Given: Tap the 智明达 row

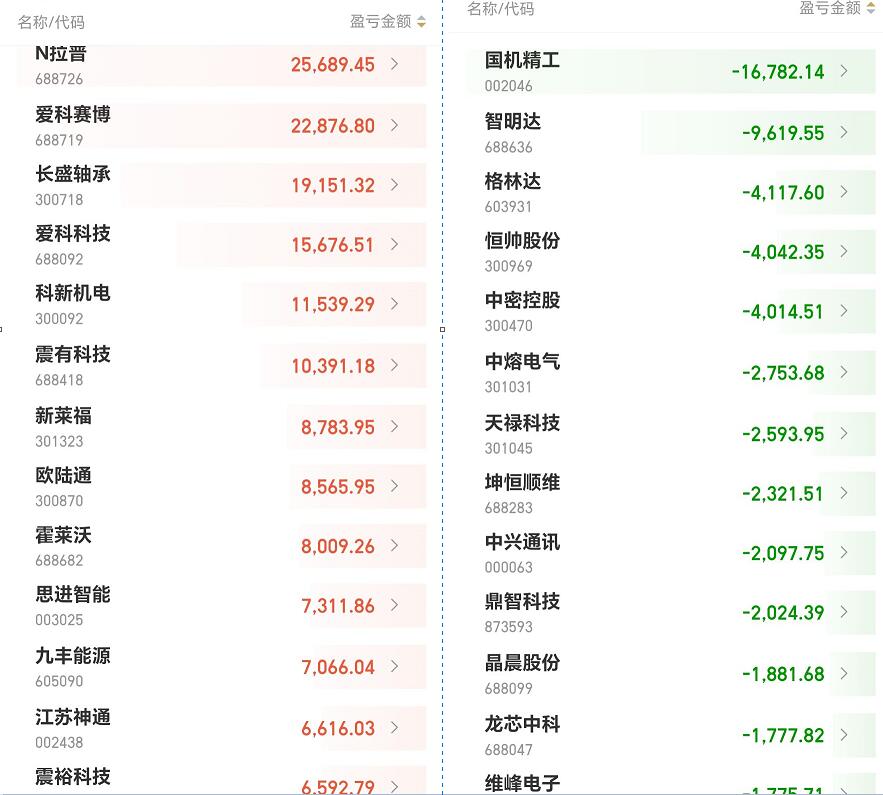Looking at the screenshot, I should click(670, 133).
